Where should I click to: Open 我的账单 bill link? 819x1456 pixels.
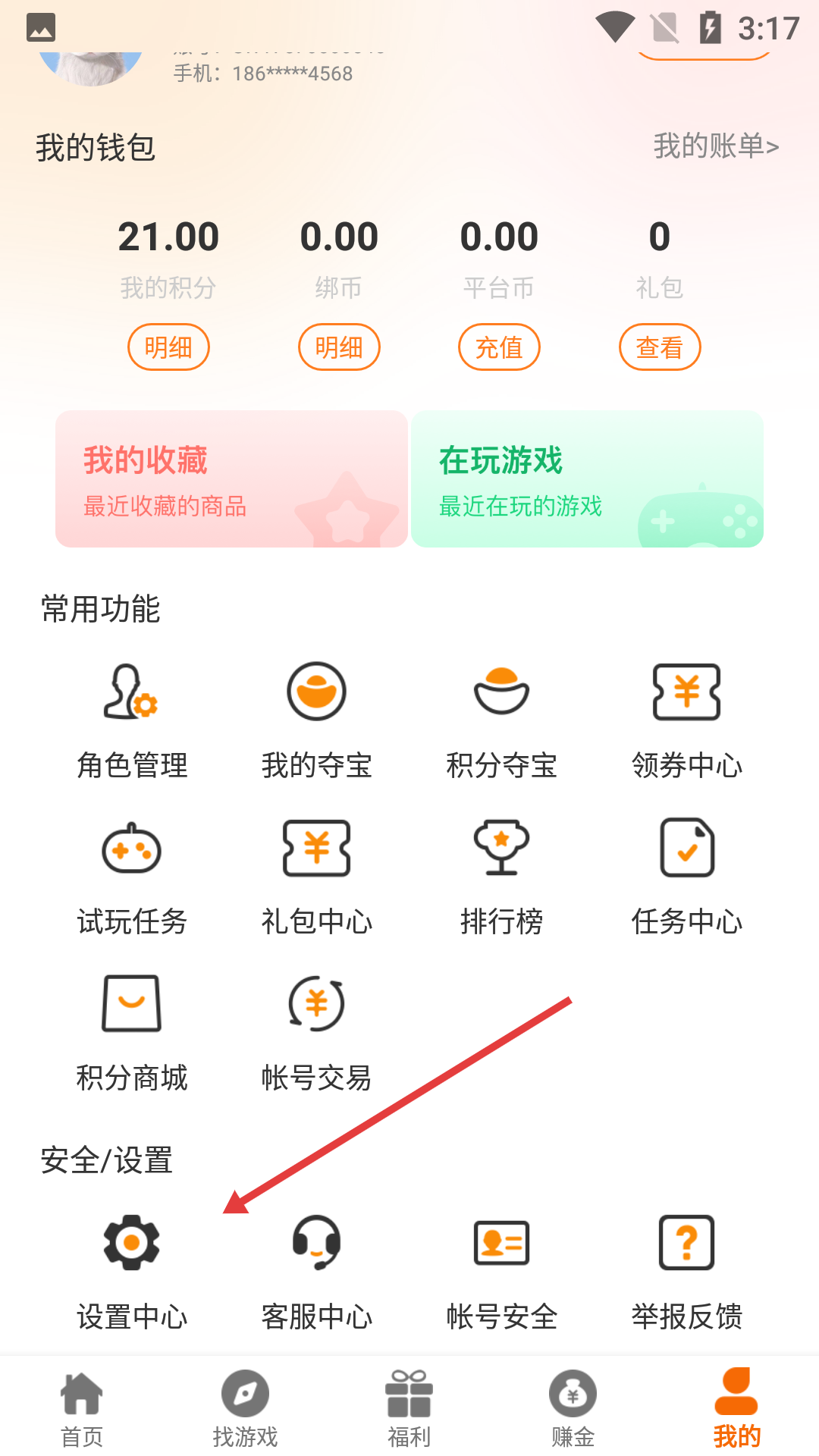click(716, 146)
